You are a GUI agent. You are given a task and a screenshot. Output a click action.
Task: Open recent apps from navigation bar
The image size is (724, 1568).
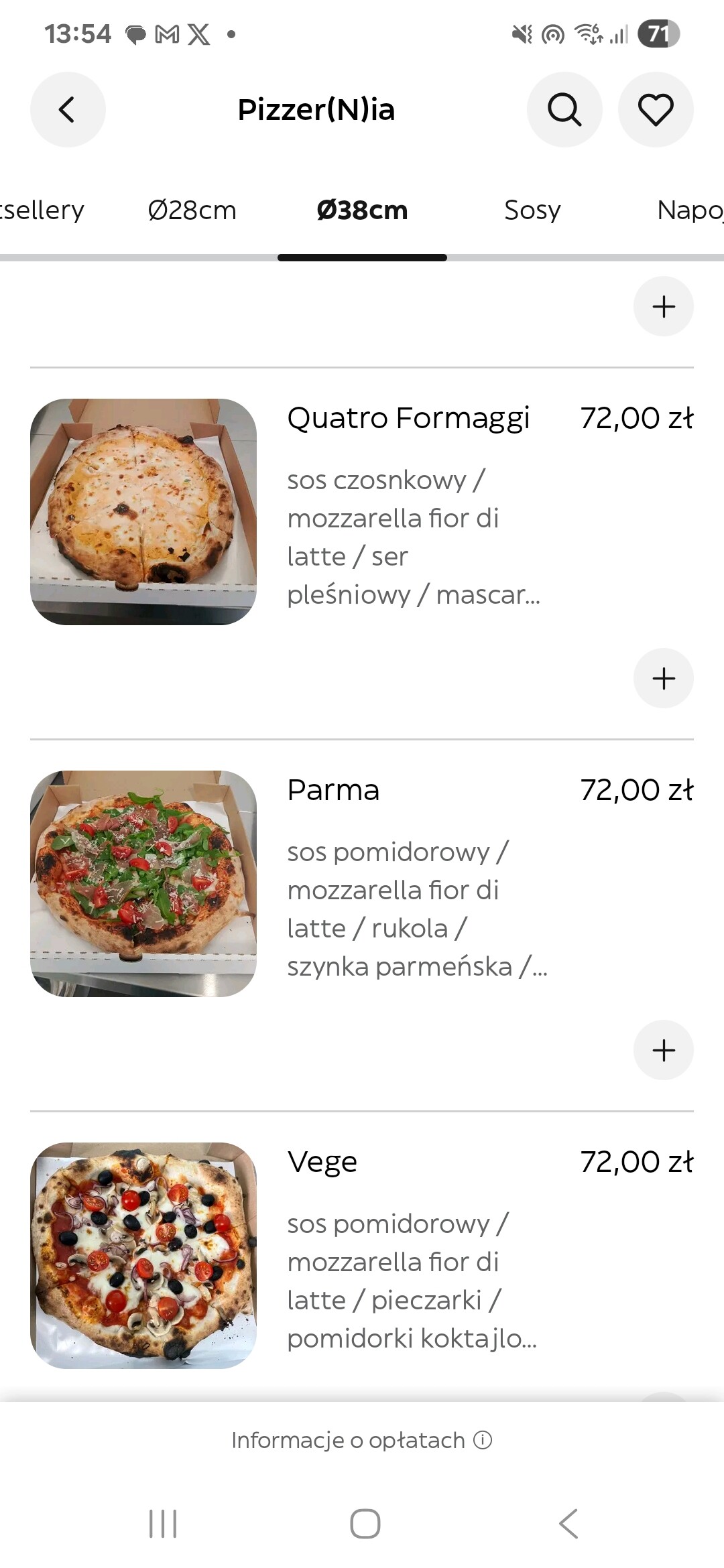(163, 1524)
